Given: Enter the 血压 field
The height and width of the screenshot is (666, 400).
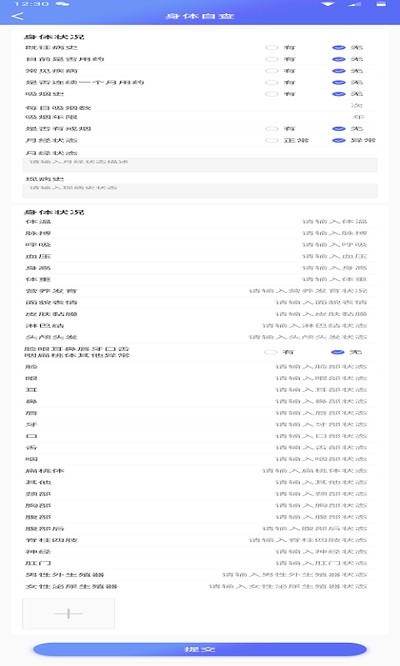Looking at the screenshot, I should [334, 257].
